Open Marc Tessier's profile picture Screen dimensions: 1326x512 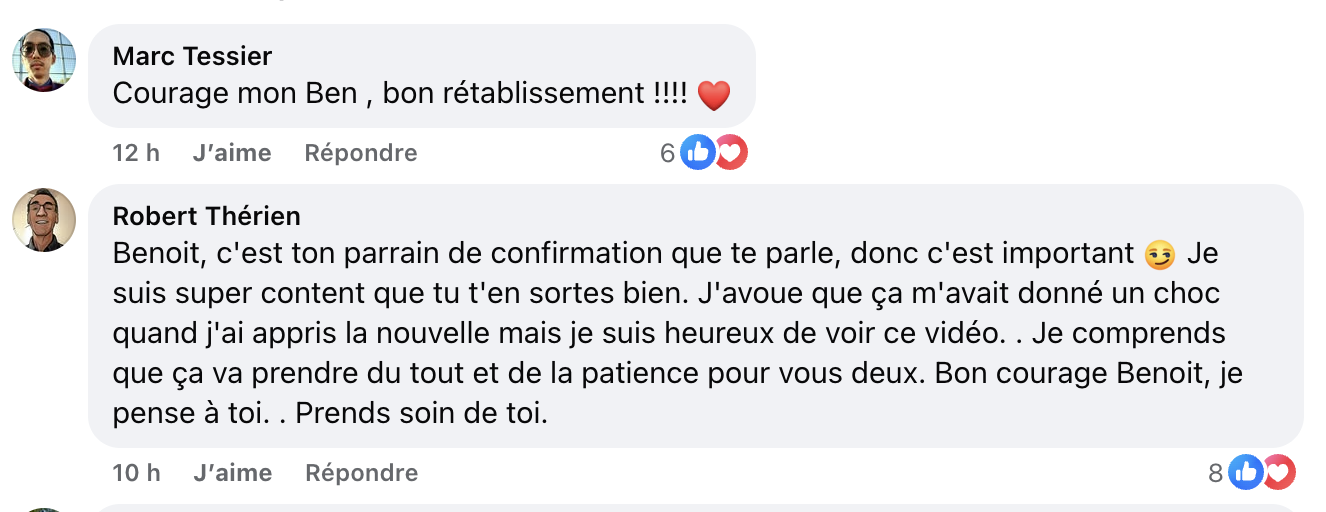[x=44, y=60]
